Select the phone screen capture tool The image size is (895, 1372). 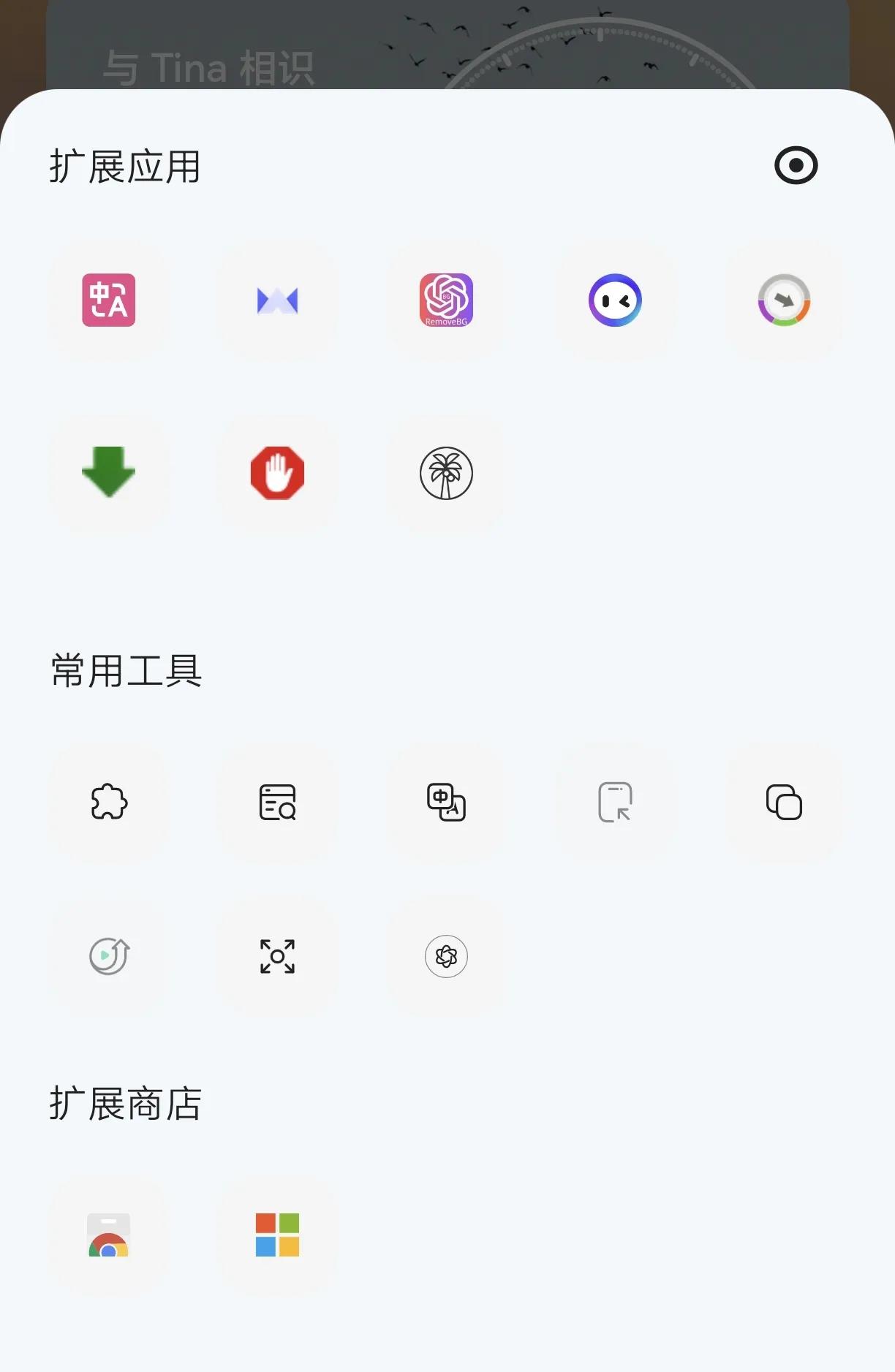pyautogui.click(x=616, y=802)
